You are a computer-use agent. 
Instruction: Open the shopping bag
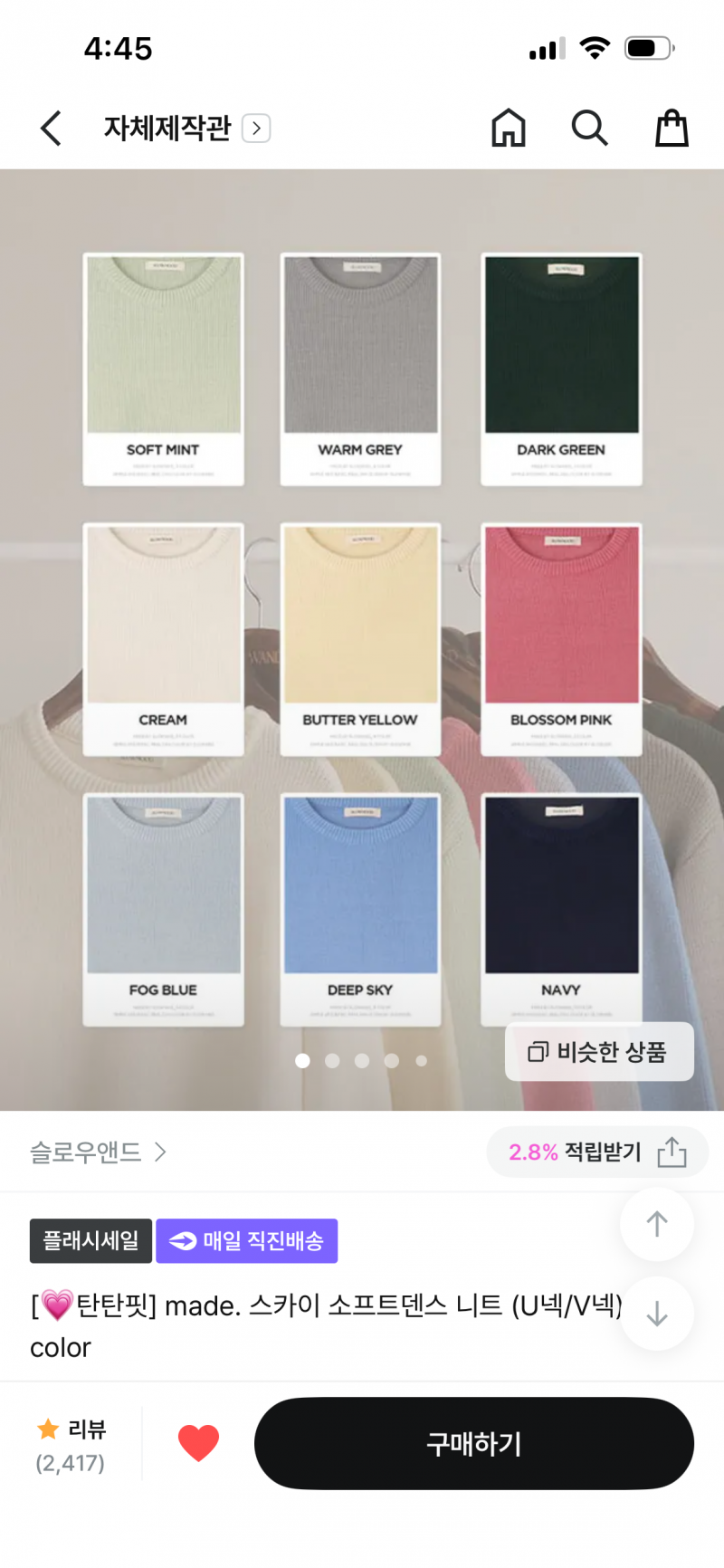tap(672, 128)
